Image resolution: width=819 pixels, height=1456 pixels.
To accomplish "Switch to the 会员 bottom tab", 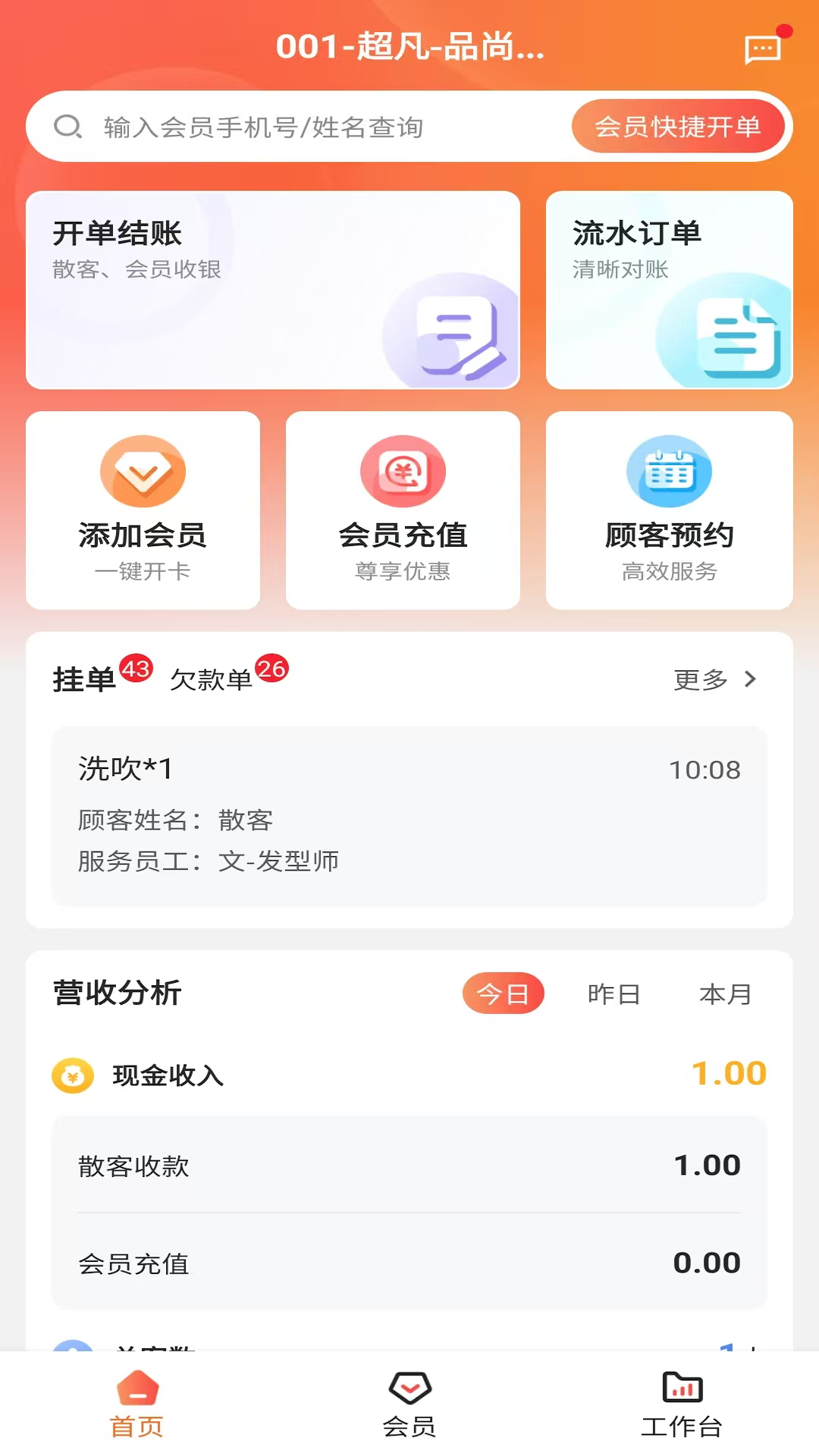I will (409, 1403).
